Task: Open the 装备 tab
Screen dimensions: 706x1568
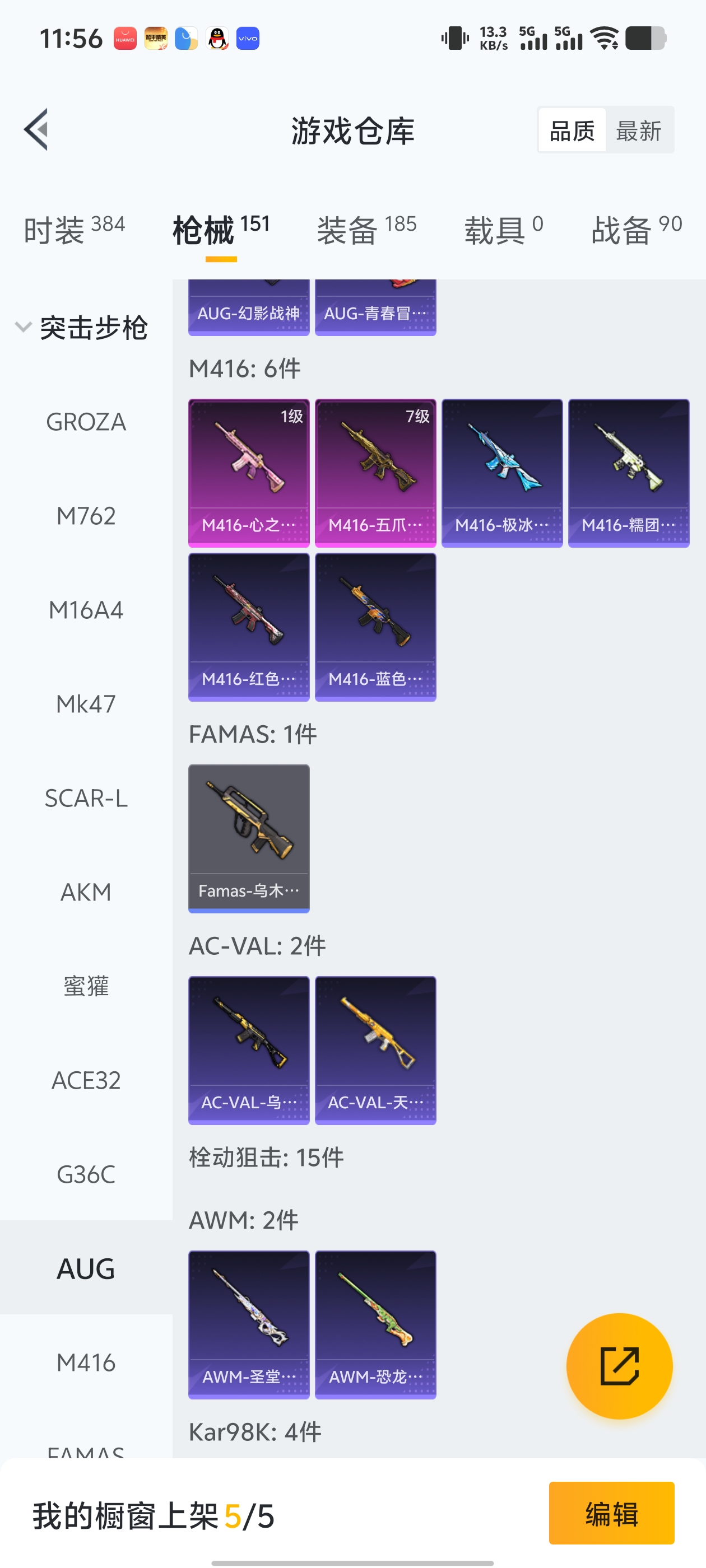Action: point(366,230)
